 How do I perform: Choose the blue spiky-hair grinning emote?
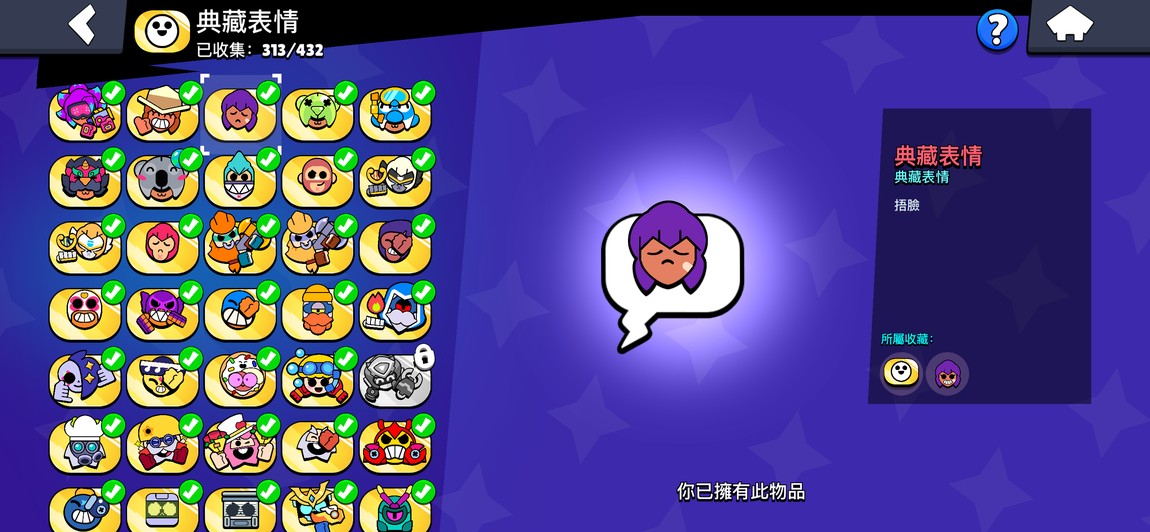(239, 181)
